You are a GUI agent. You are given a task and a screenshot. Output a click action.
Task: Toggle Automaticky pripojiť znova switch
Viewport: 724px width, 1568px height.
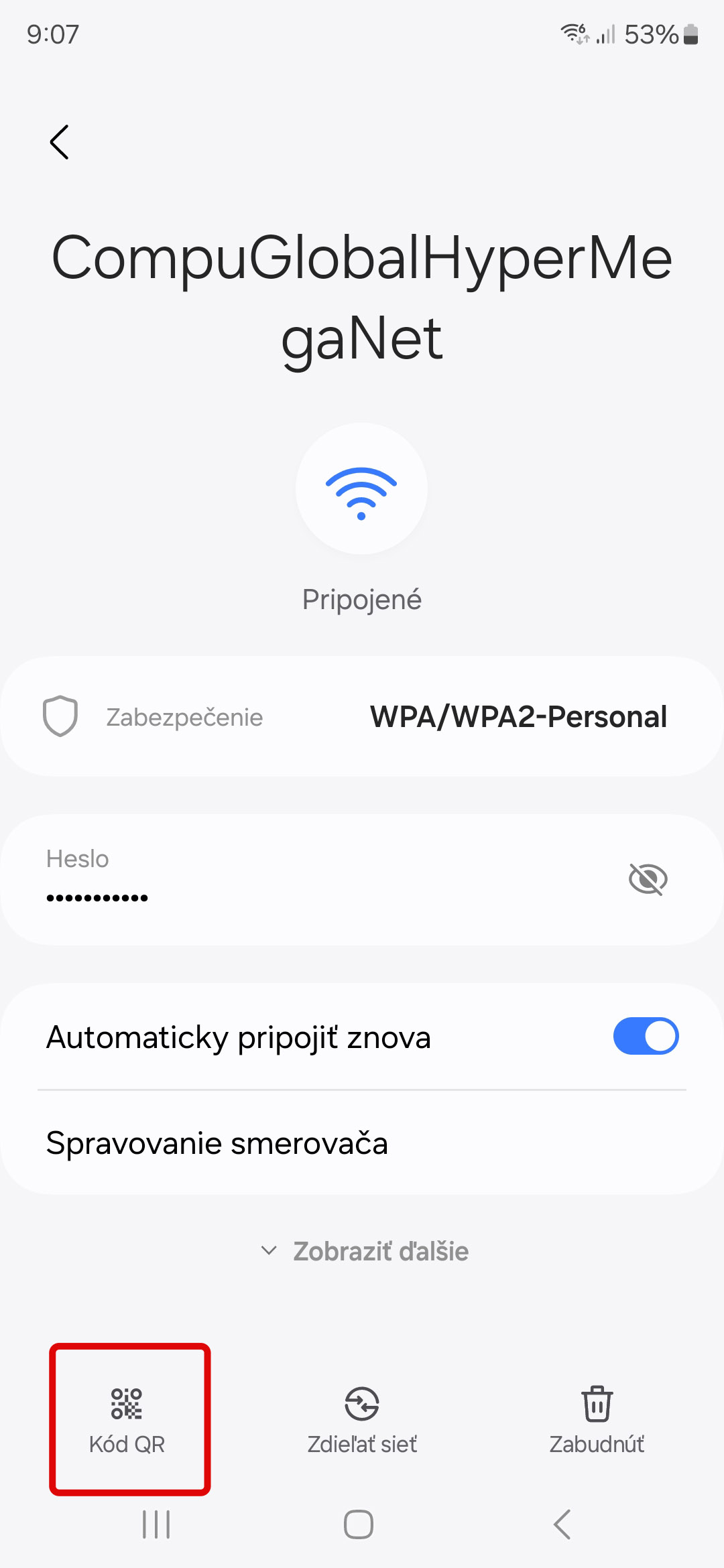[x=646, y=1036]
